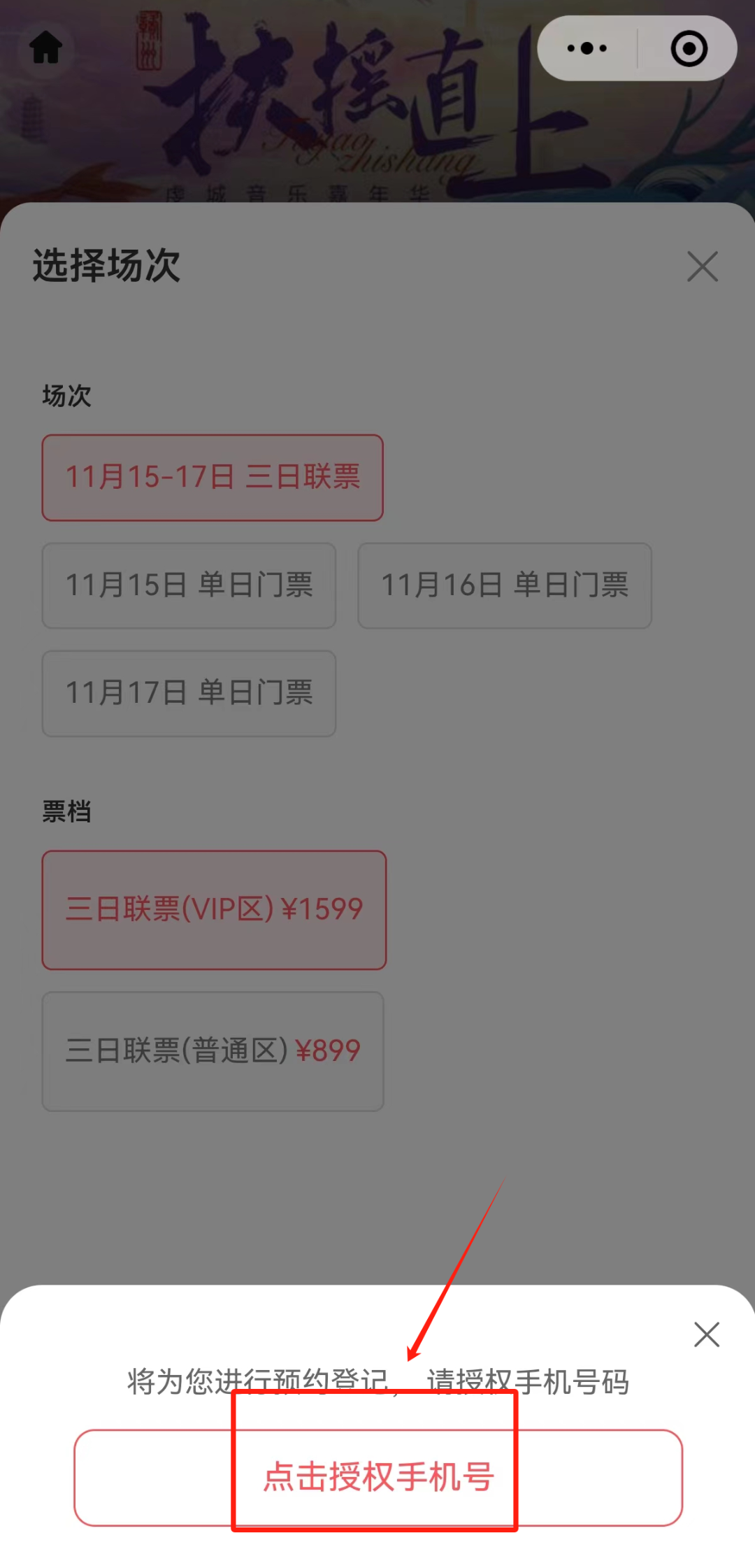Close the 选择场次 panel
Viewport: 755px width, 1568px height.
(702, 266)
